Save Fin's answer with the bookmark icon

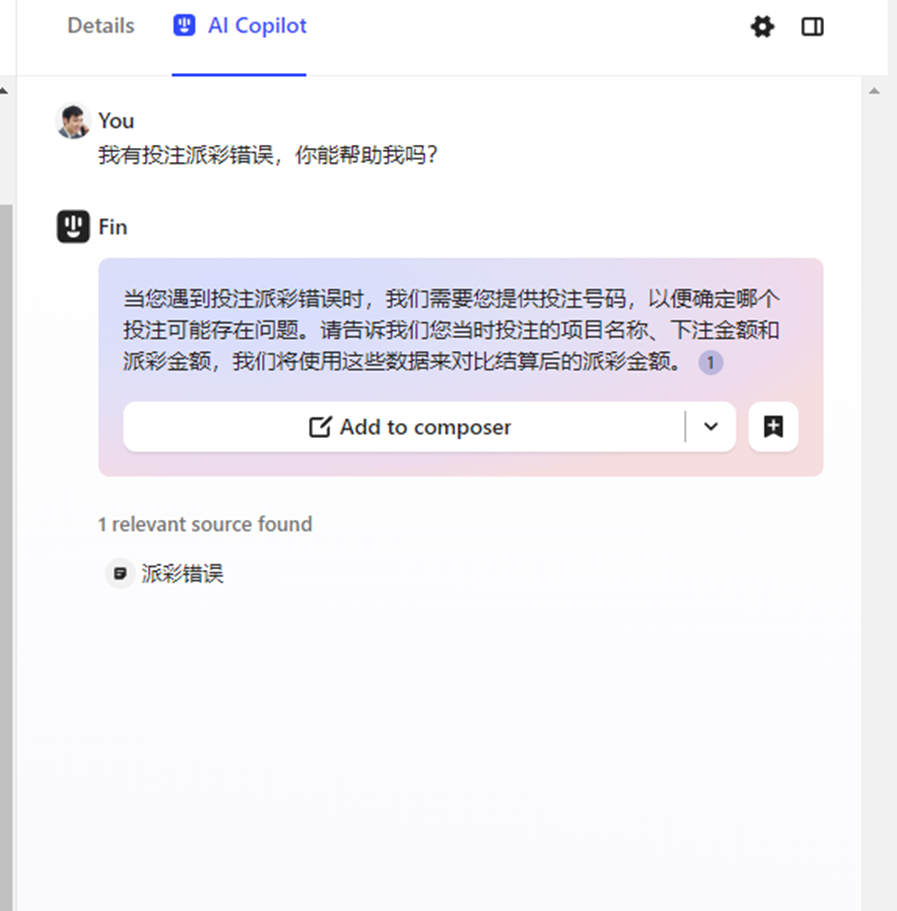[773, 427]
